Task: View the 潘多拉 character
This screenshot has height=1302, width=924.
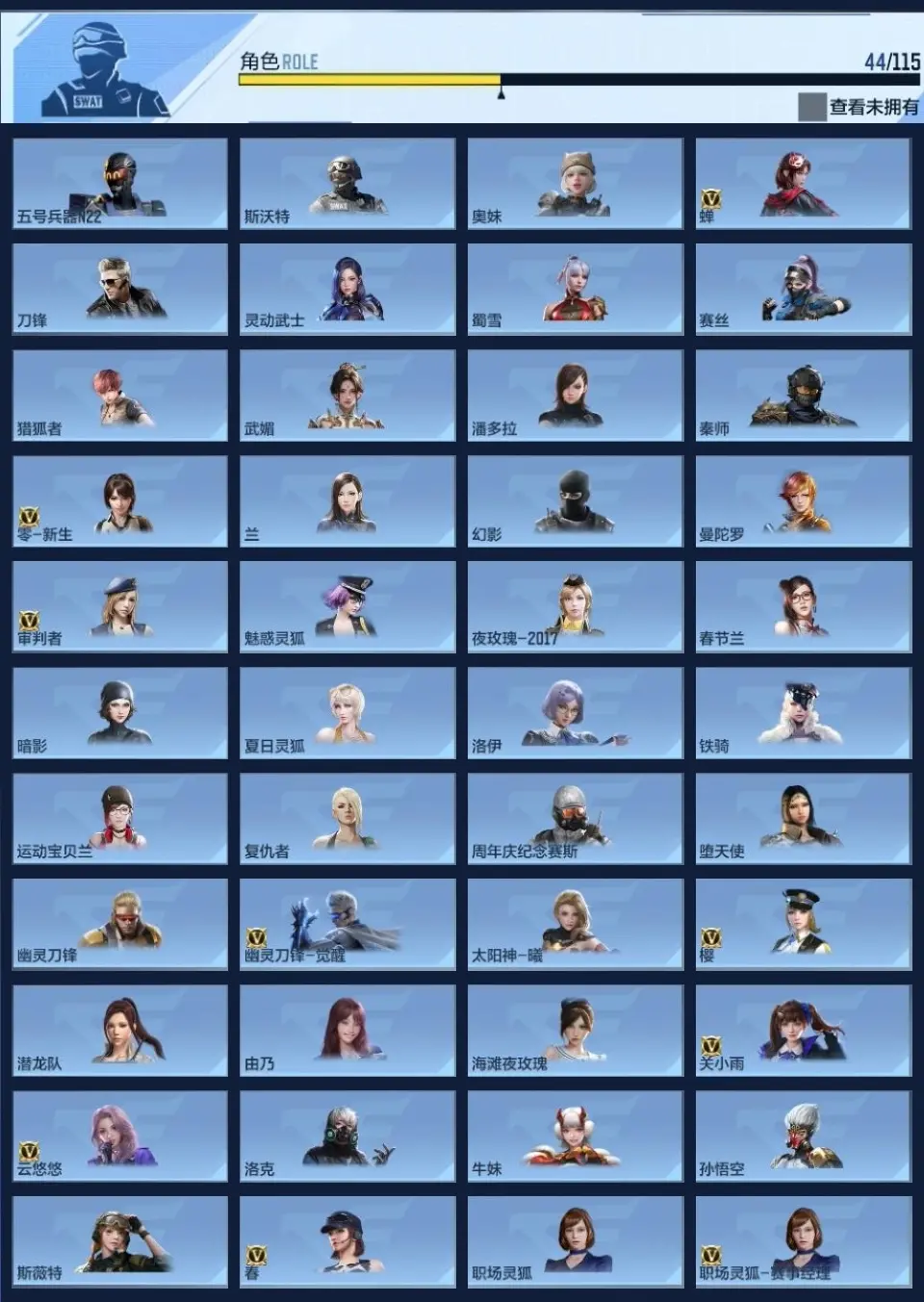Action: [576, 396]
